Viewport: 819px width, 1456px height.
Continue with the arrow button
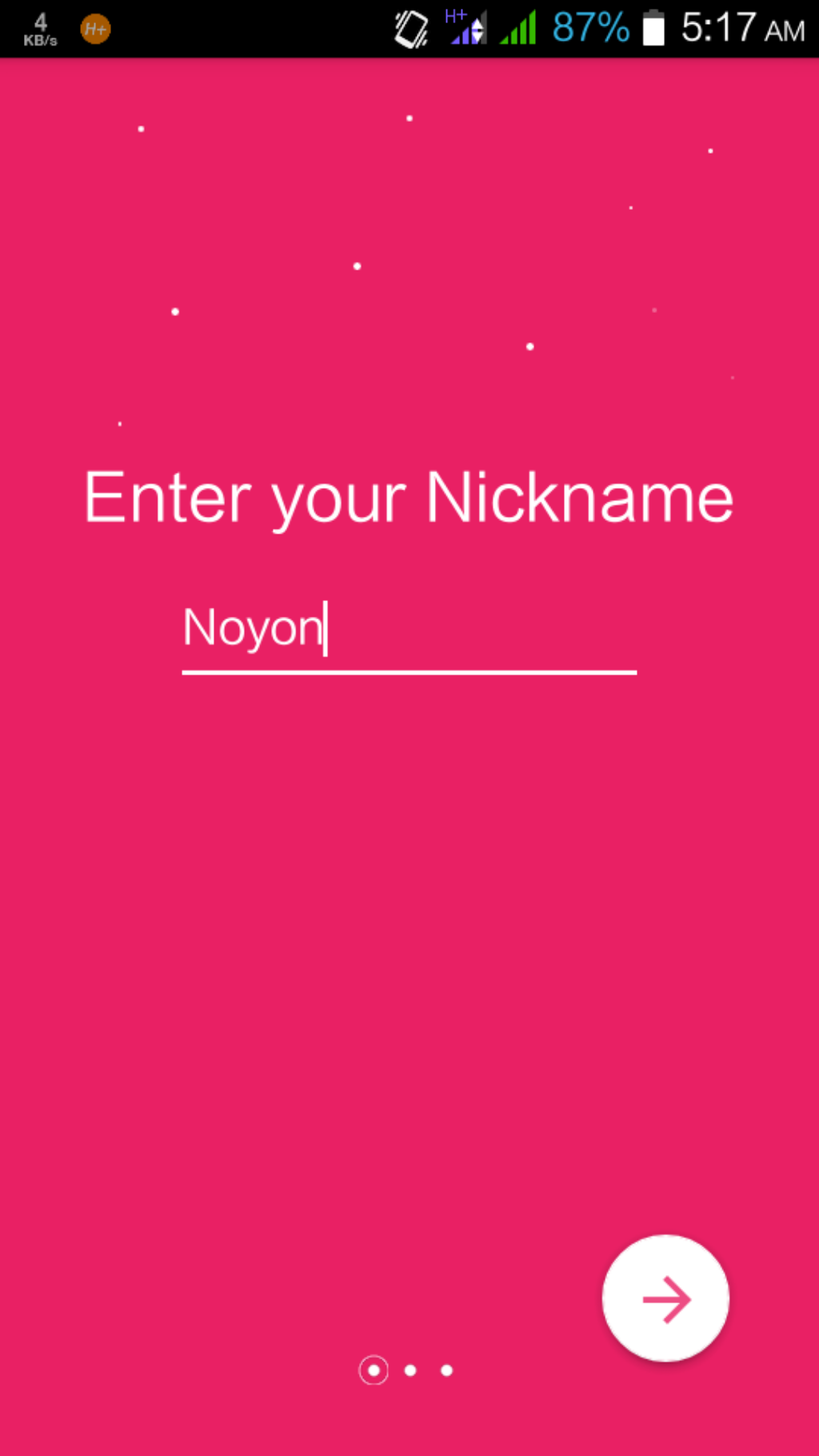pyautogui.click(x=665, y=1298)
